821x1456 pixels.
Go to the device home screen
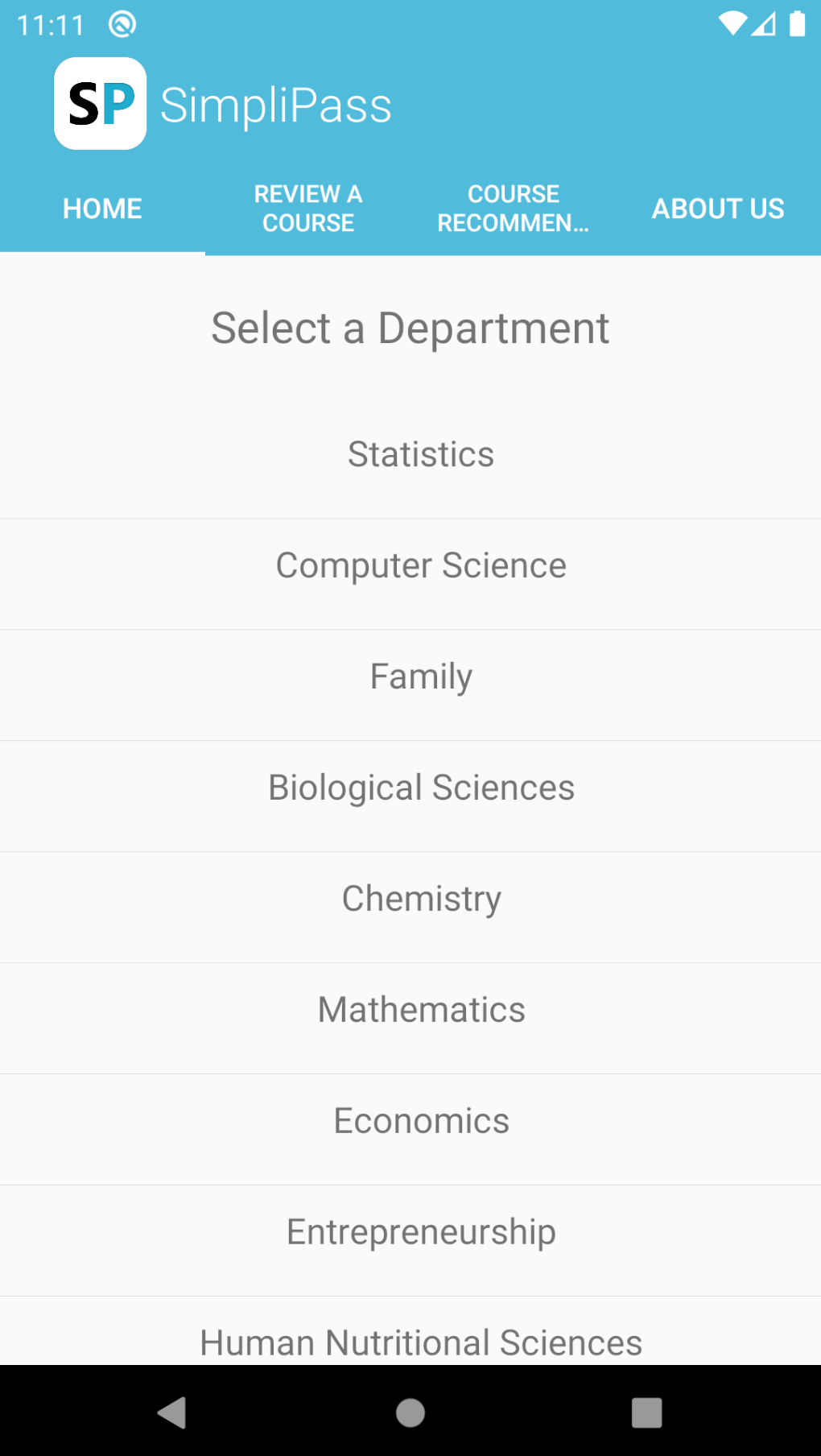point(410,1413)
